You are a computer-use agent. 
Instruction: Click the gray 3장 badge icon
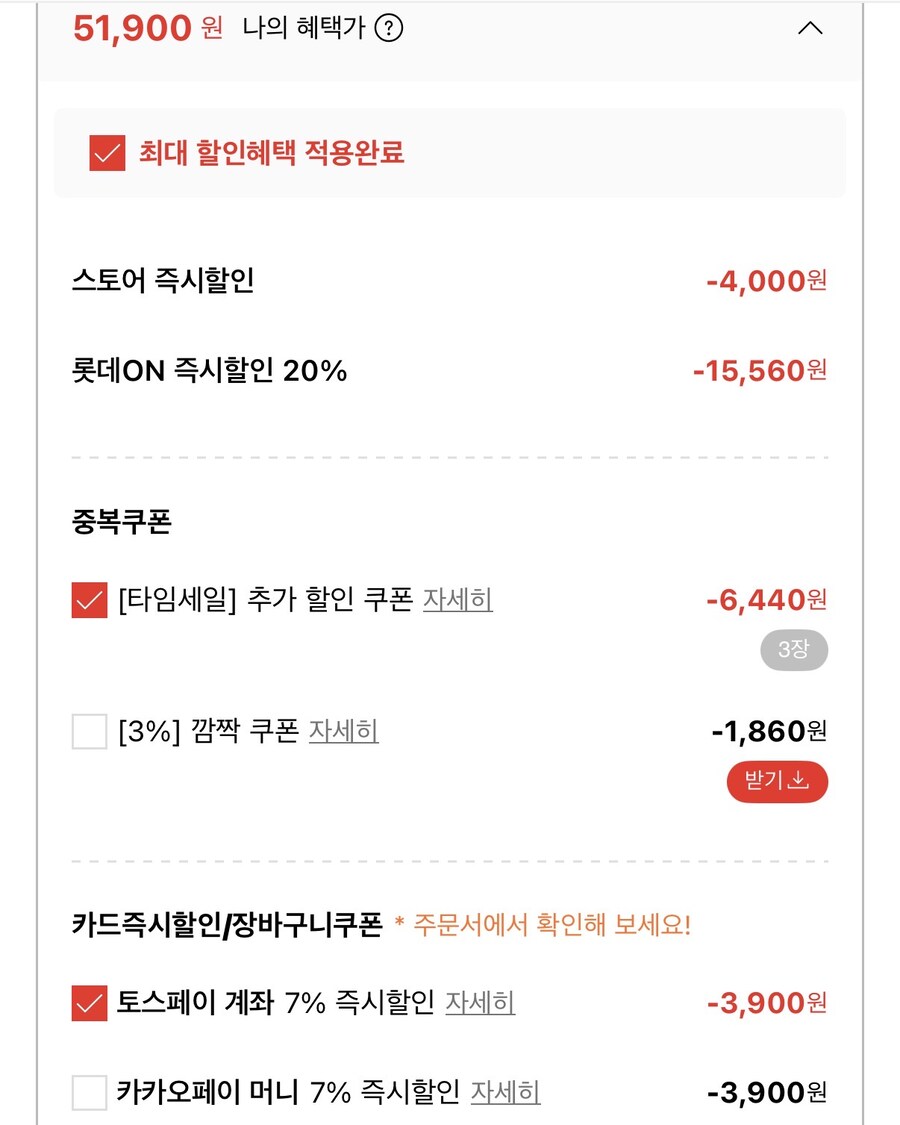click(794, 650)
